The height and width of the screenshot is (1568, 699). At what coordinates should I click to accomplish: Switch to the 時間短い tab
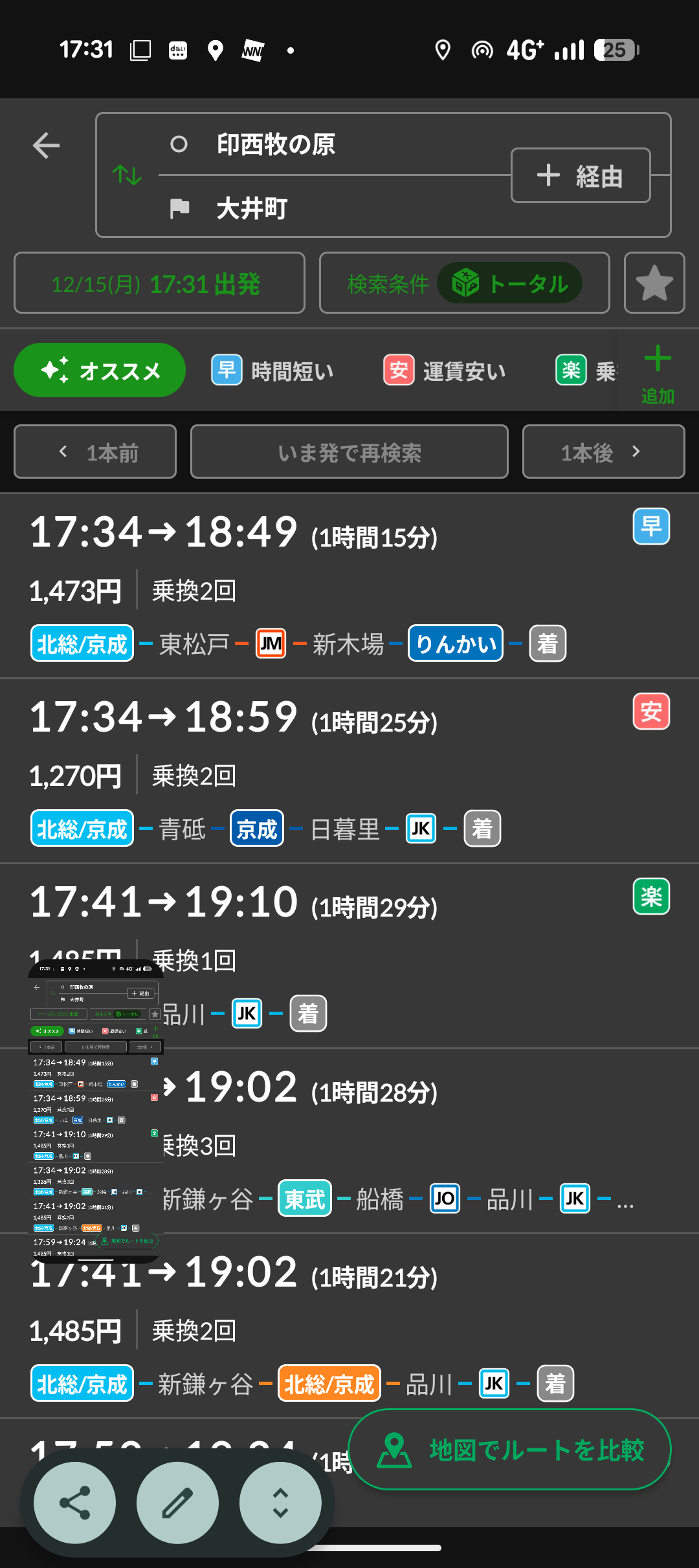[273, 371]
